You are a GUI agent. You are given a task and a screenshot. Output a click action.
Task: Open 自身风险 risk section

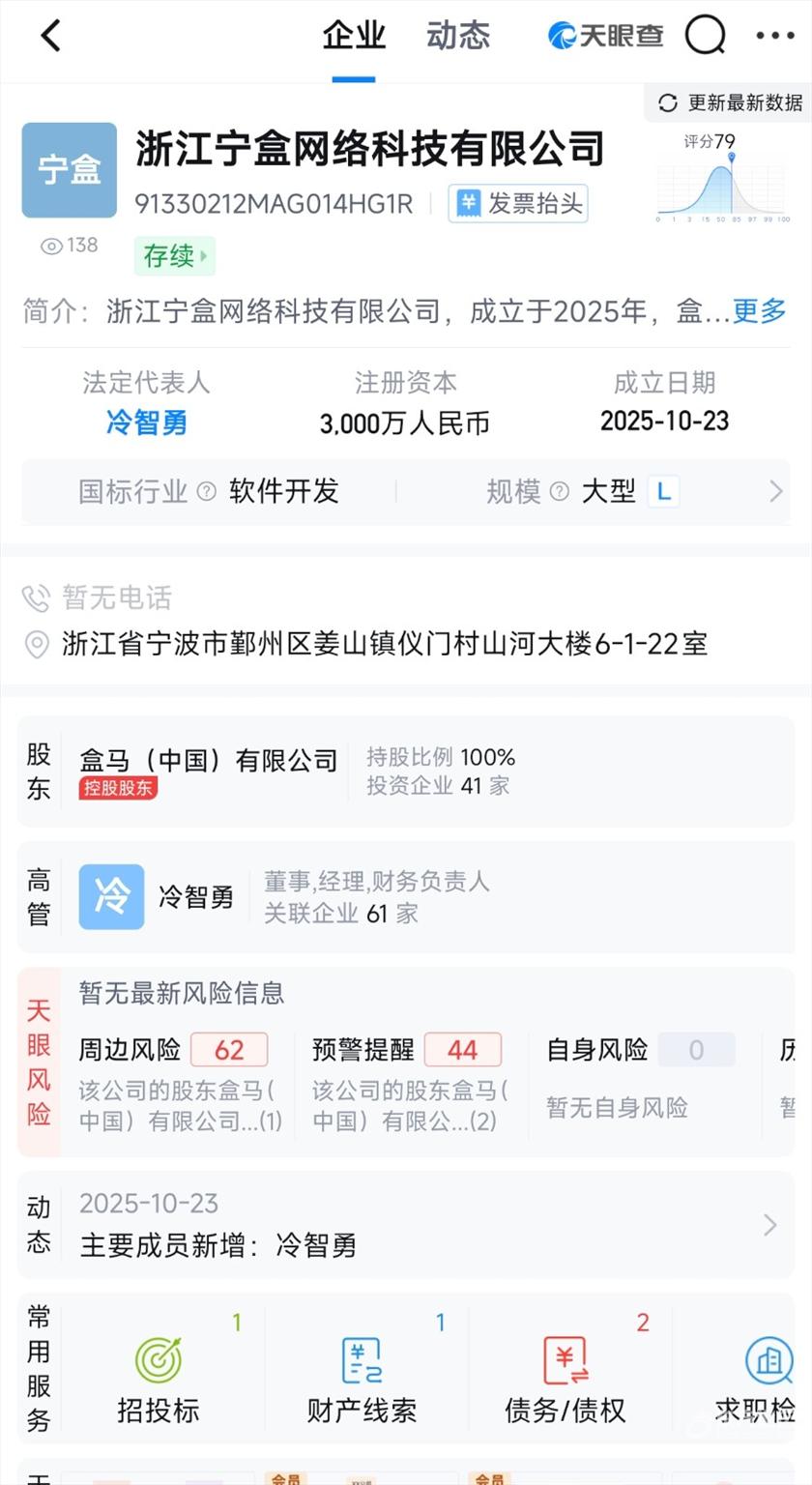(638, 1051)
